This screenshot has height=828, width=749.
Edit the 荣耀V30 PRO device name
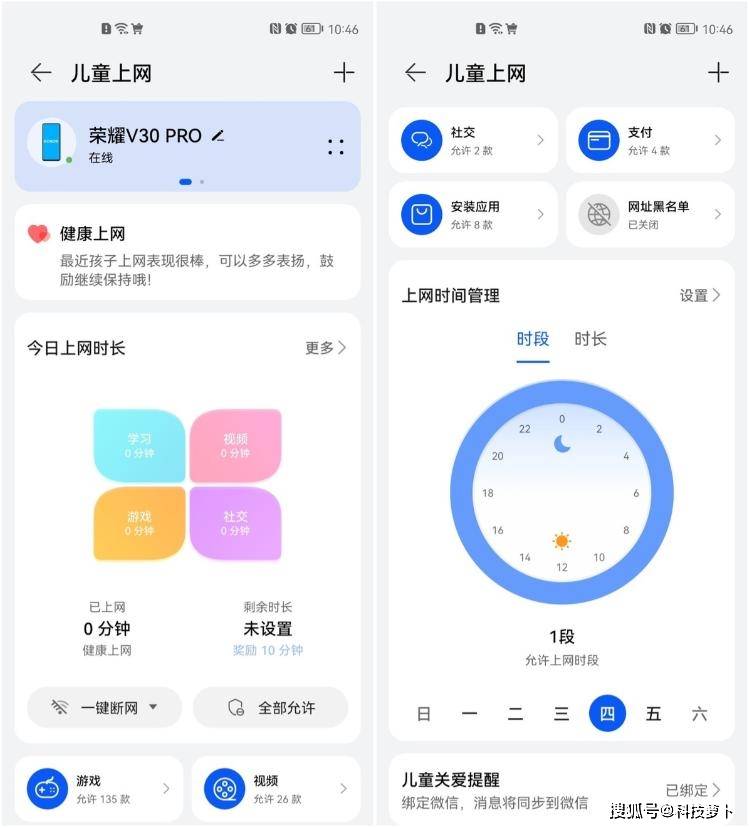coord(218,136)
